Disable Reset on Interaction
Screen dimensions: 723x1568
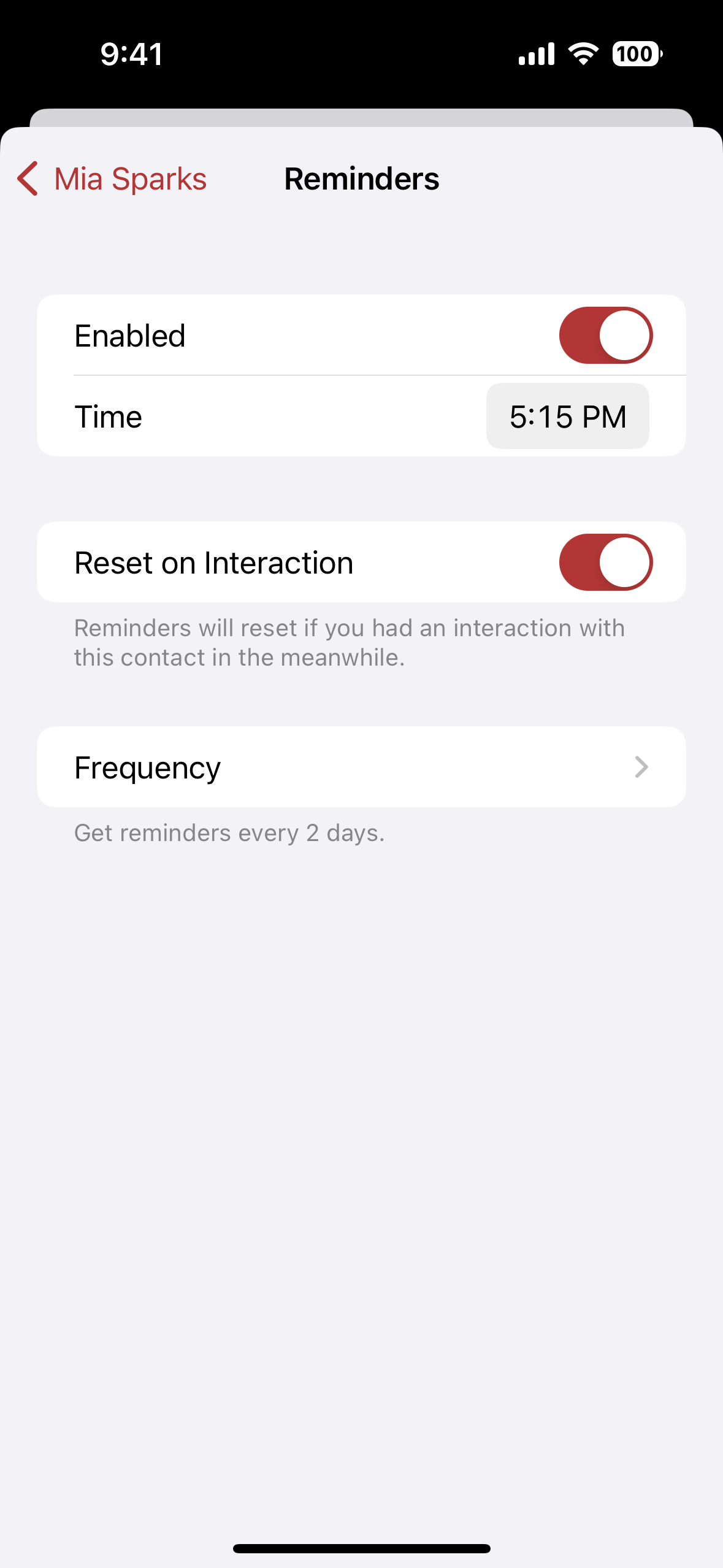[x=605, y=563]
